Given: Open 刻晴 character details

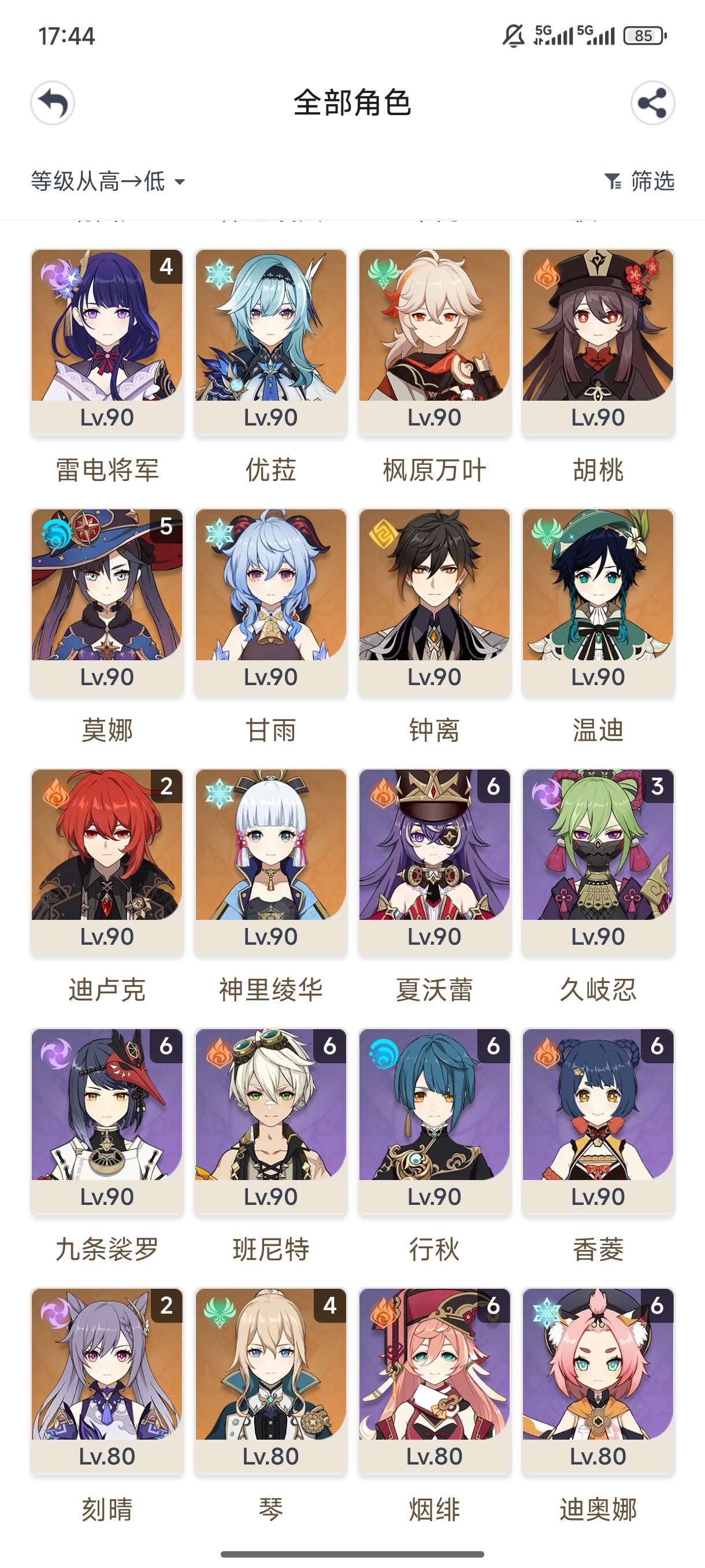Looking at the screenshot, I should pos(107,1381).
